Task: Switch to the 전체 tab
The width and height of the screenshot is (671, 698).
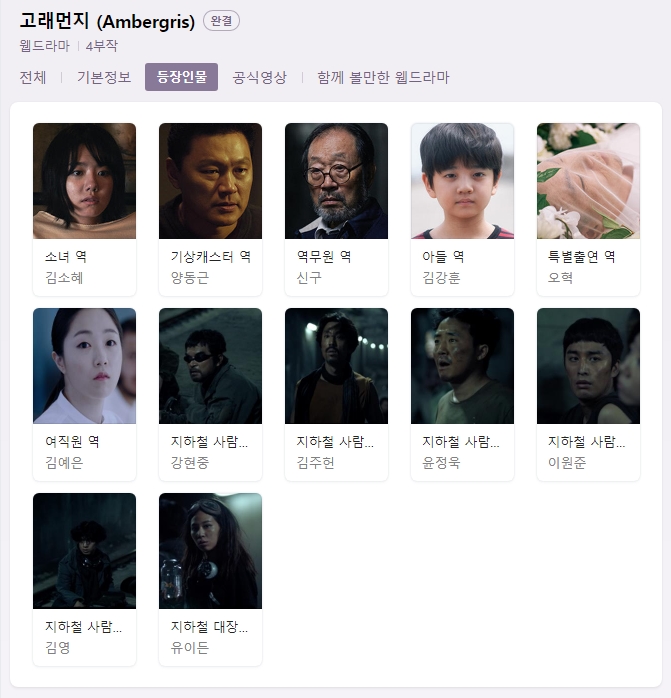Action: tap(33, 77)
